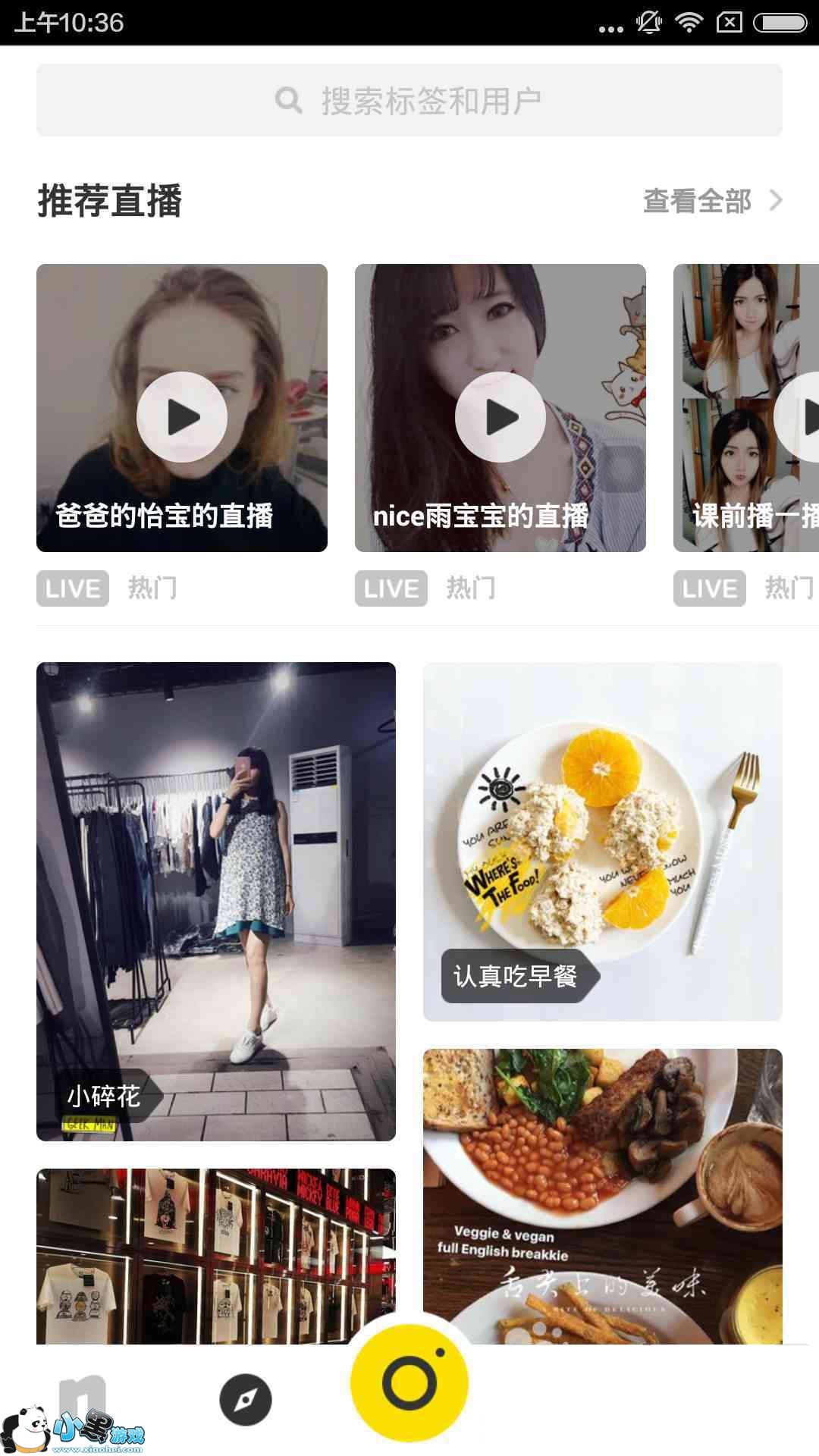This screenshot has width=819, height=1456.
Task: Tap the 搜索标签和用户 search box
Action: point(409,100)
